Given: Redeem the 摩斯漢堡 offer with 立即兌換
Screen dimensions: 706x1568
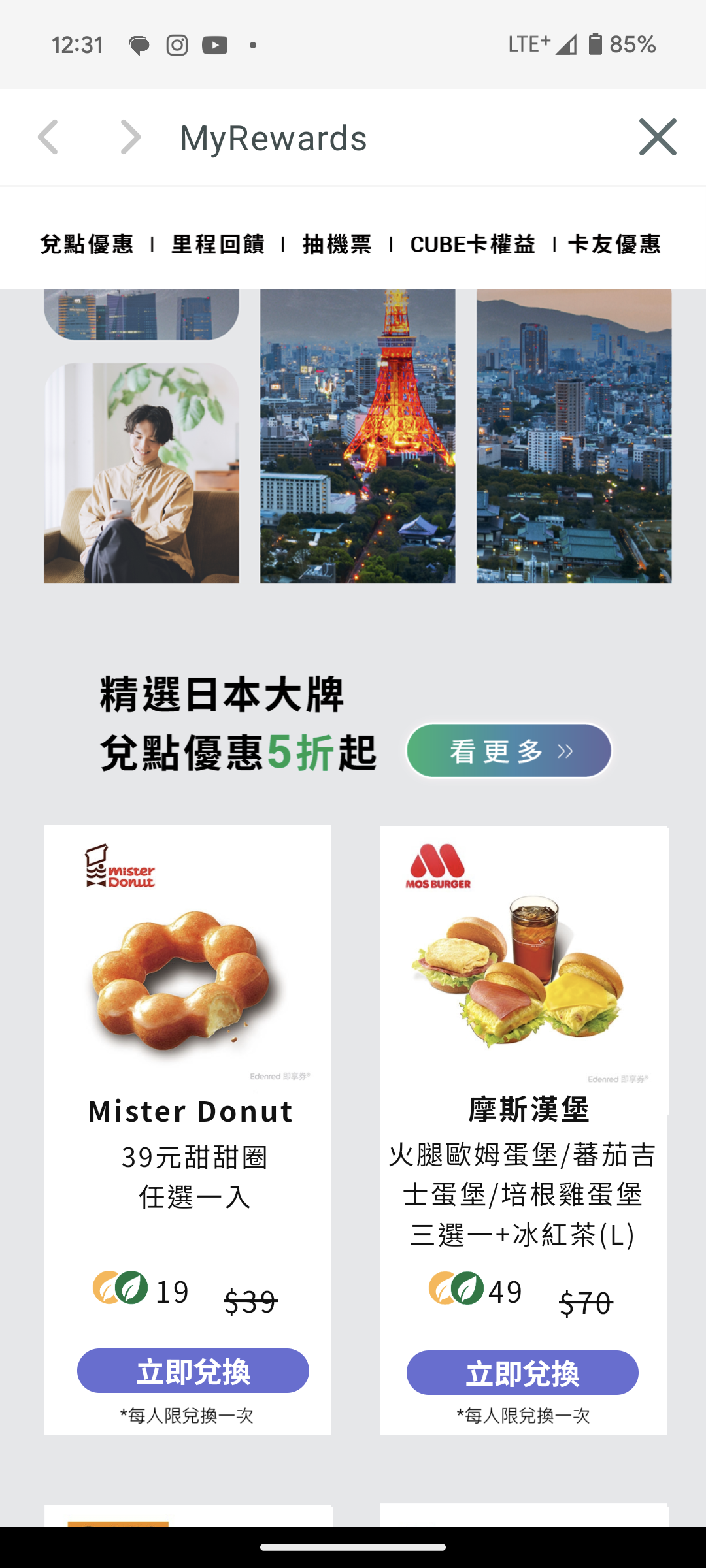Looking at the screenshot, I should [522, 1373].
